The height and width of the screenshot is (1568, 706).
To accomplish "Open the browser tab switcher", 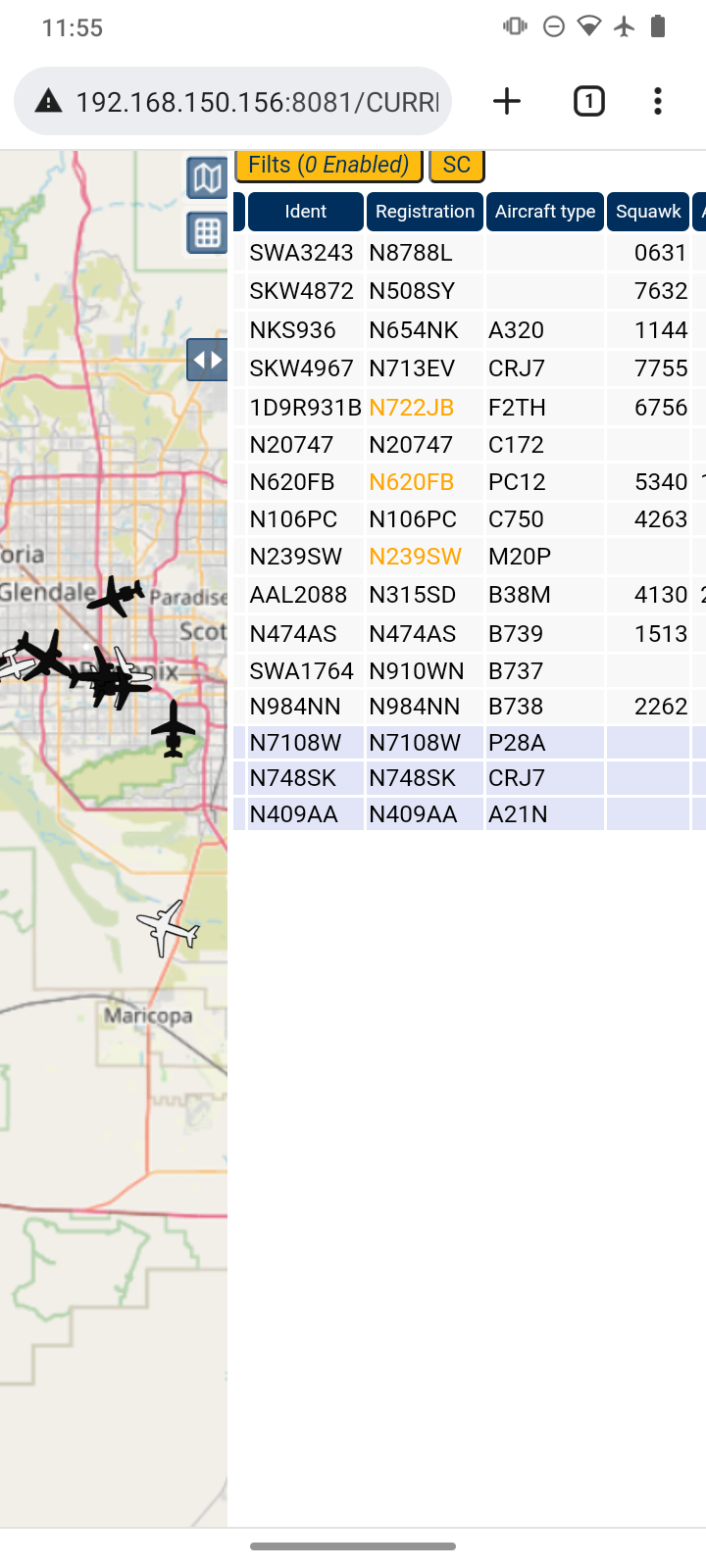I will 588,101.
